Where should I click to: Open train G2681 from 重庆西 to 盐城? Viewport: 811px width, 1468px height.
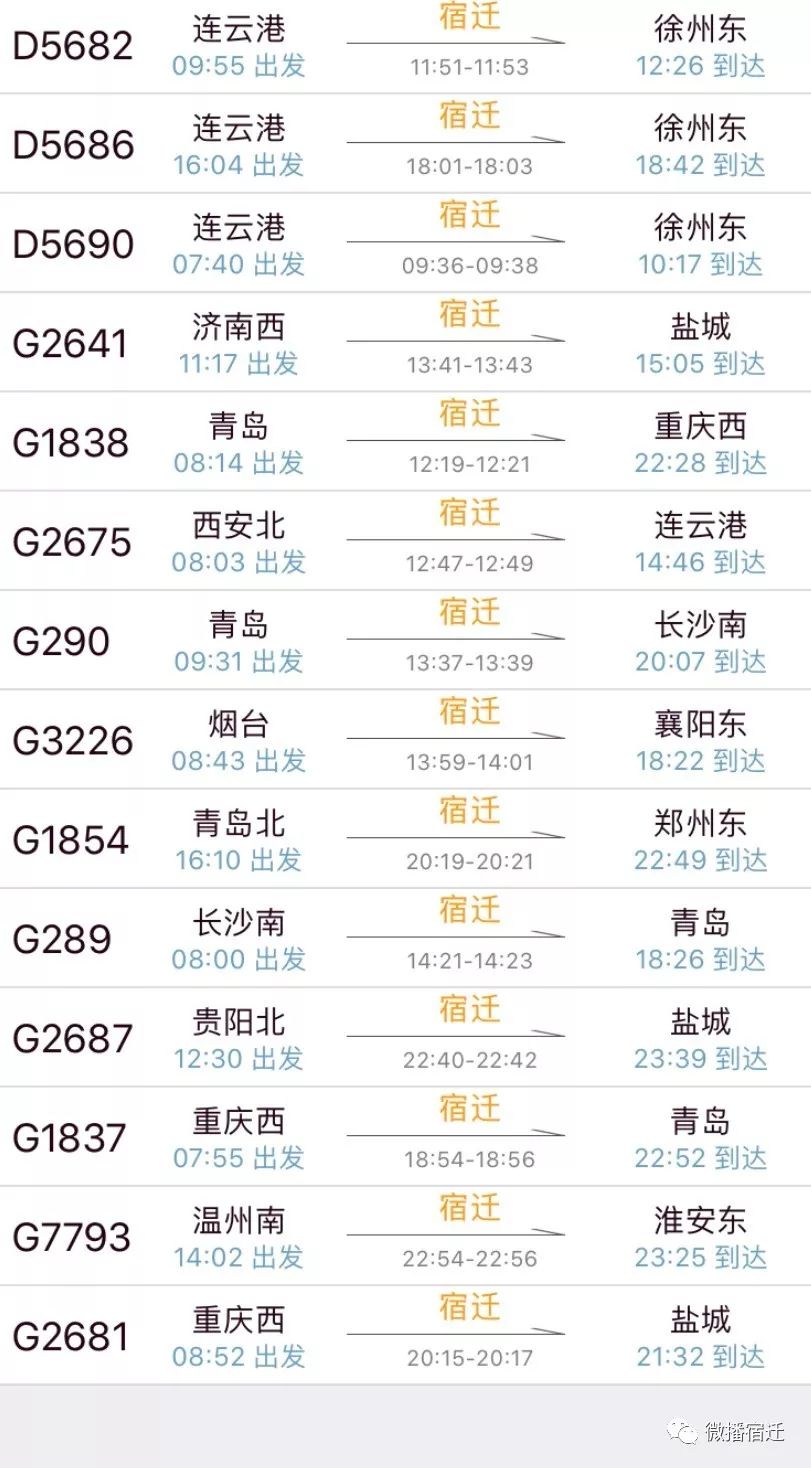coord(405,1335)
